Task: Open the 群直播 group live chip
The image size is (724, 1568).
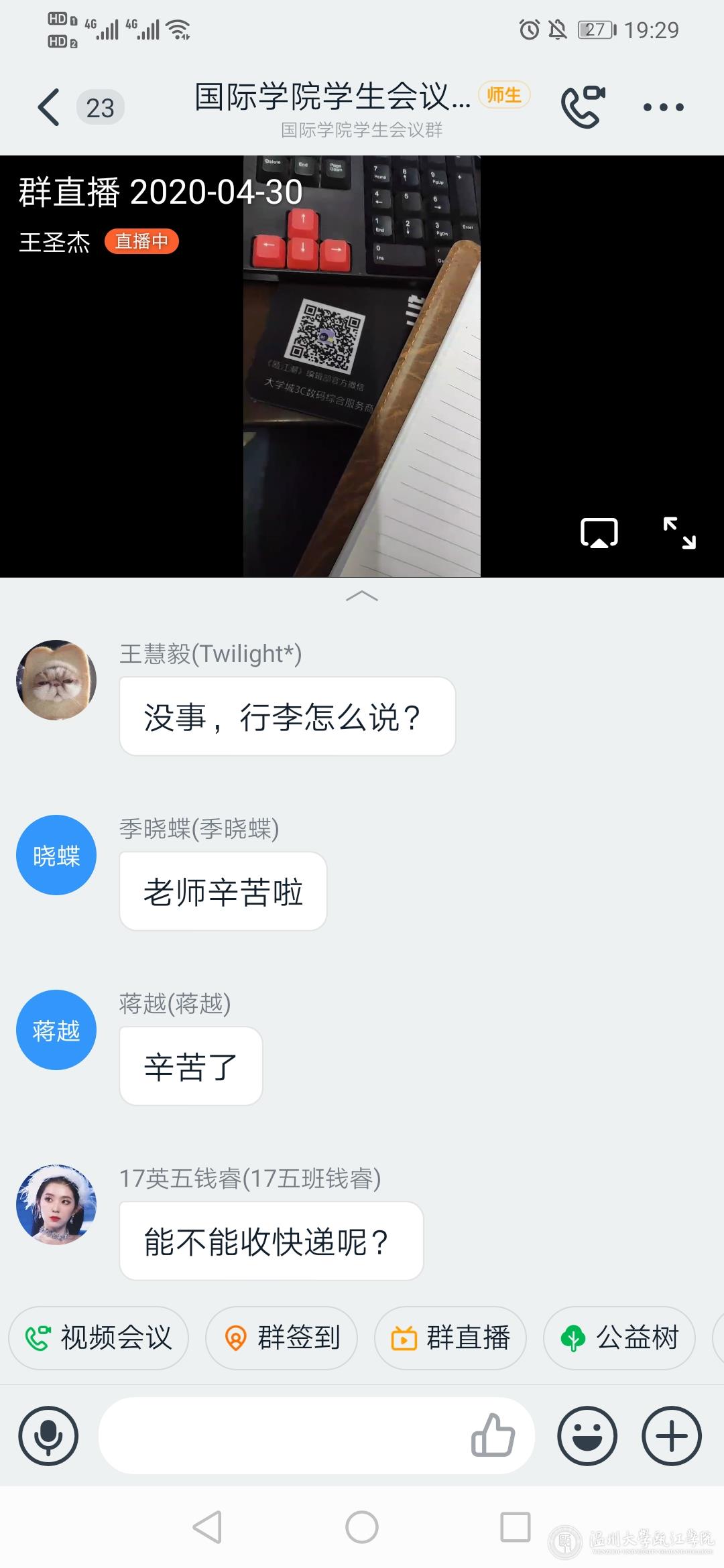Action: point(450,1338)
